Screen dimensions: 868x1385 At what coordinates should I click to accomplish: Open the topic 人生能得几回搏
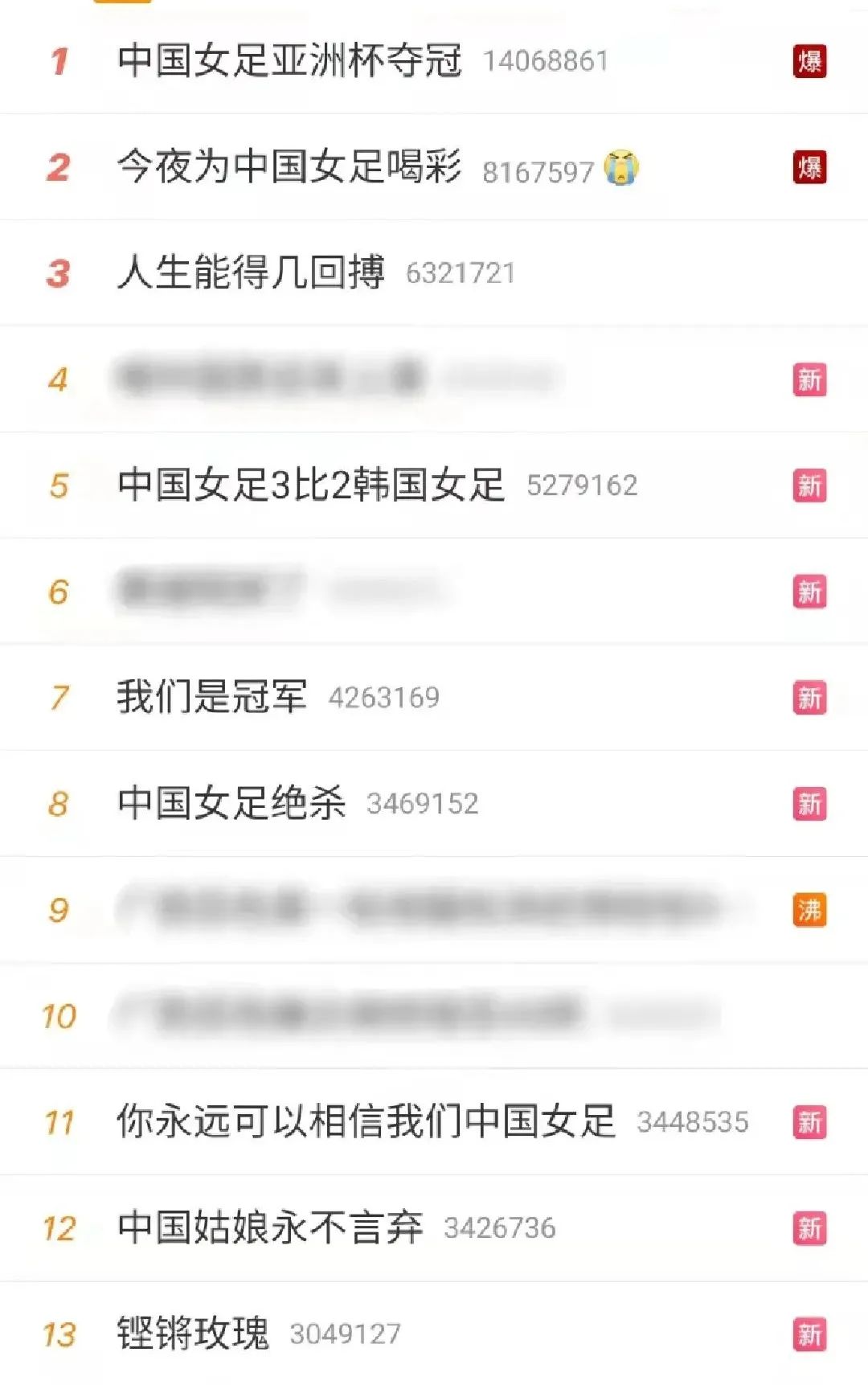(x=251, y=273)
